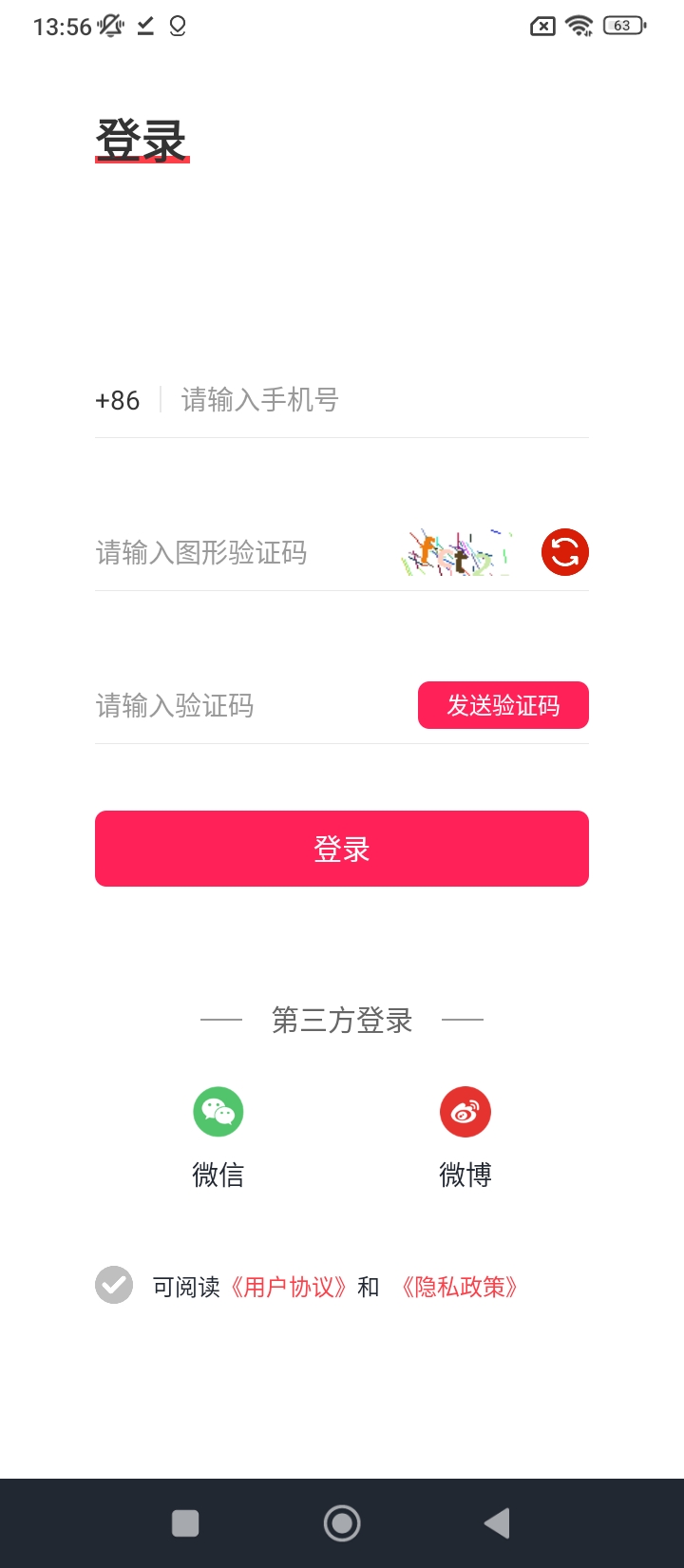
Task: Tap the red 登录 button
Action: (x=342, y=849)
